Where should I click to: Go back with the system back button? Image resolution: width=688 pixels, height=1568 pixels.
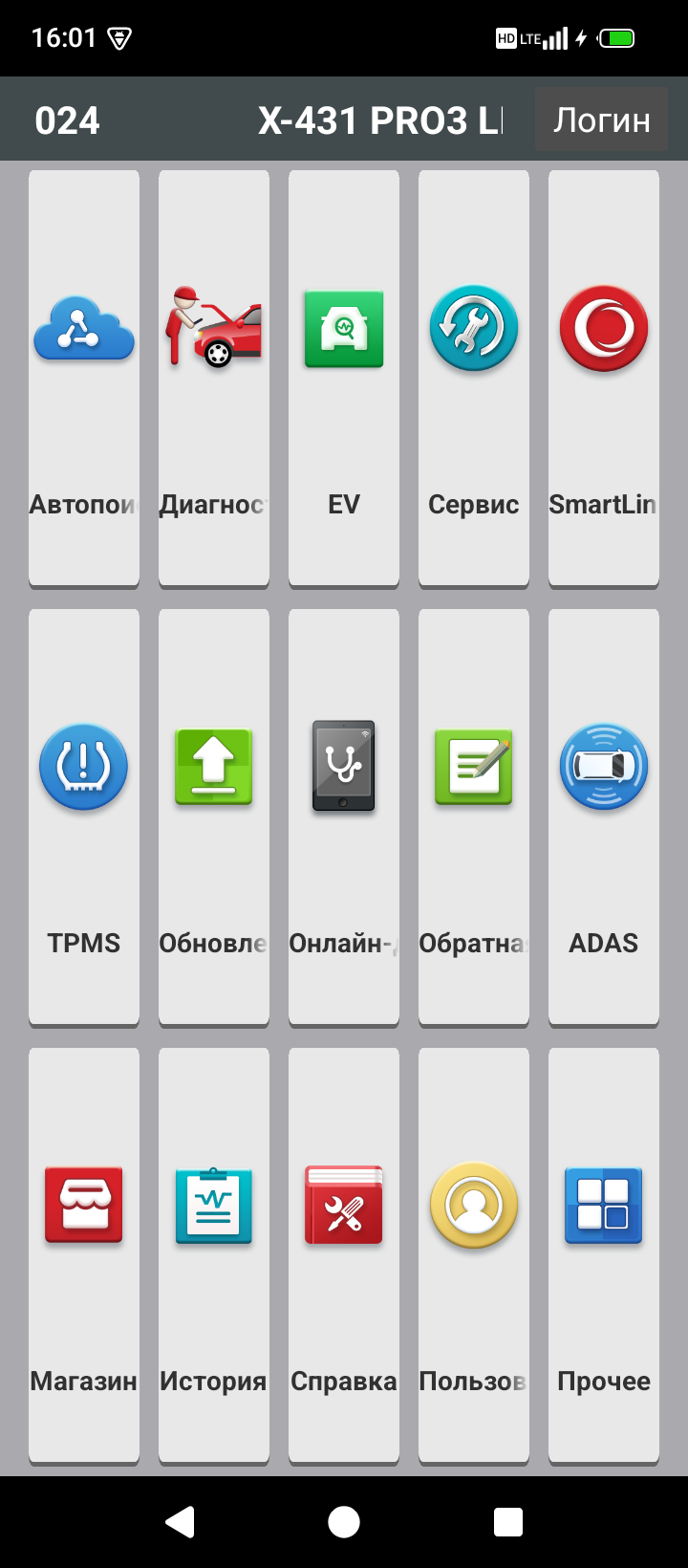tap(180, 1522)
